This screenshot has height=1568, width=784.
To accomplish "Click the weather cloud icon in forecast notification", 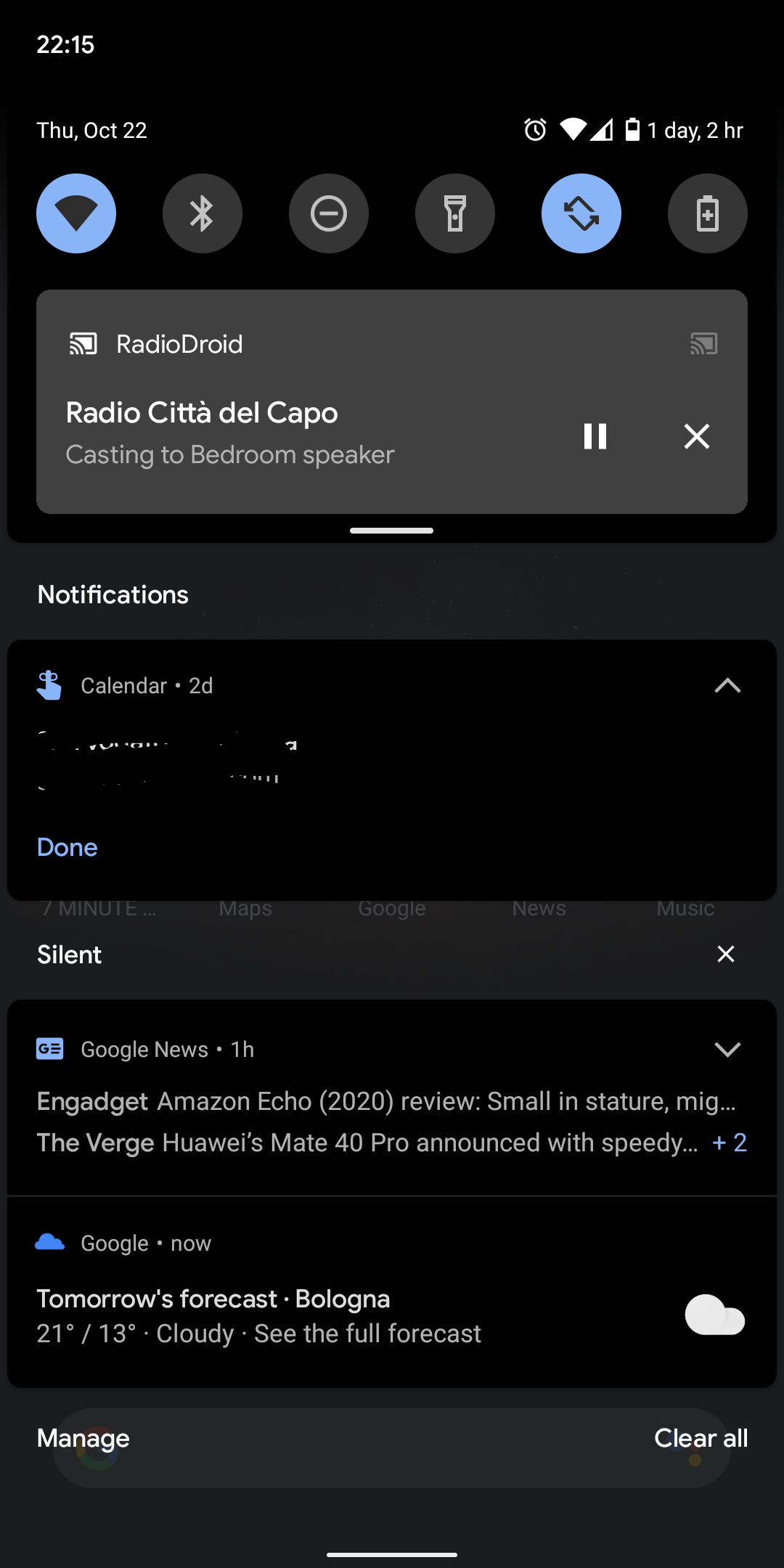I will (715, 1316).
